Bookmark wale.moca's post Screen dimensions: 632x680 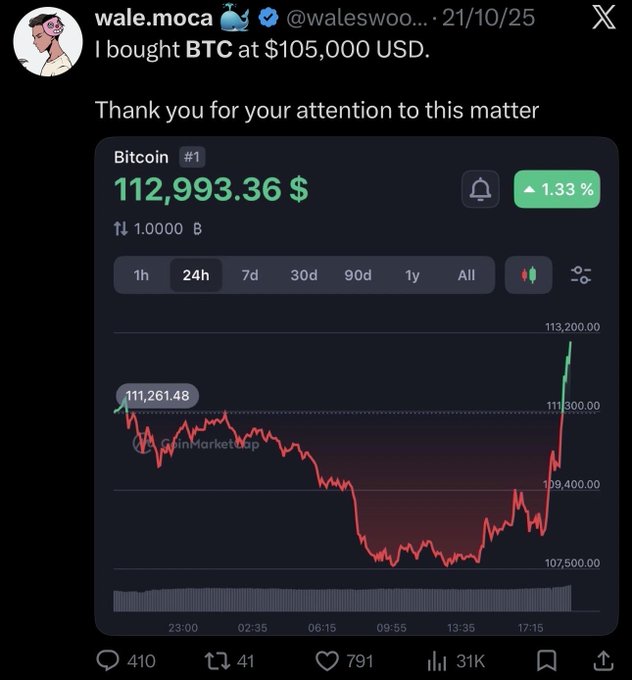pos(548,660)
